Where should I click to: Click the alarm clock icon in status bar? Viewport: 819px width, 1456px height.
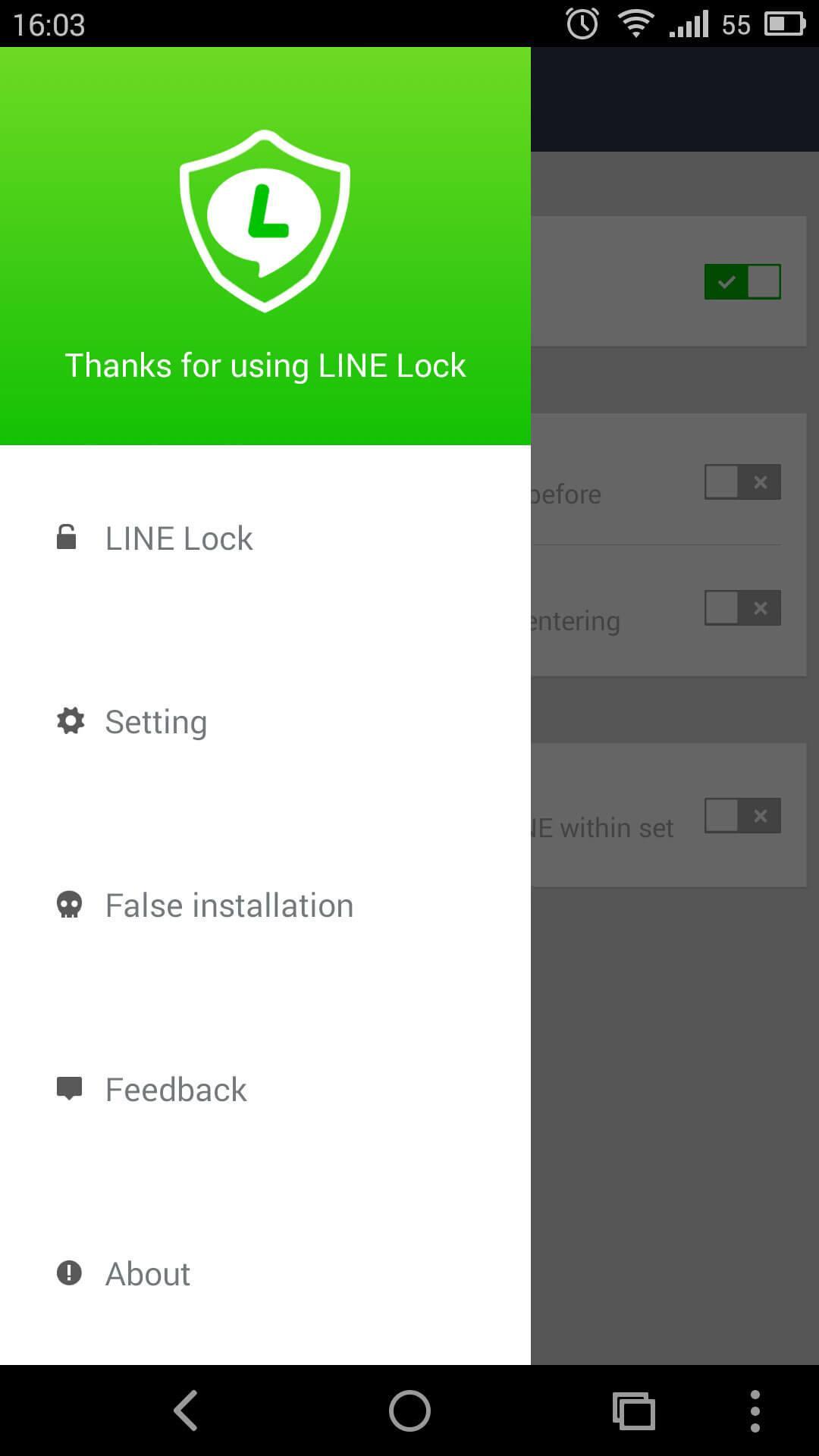[581, 23]
